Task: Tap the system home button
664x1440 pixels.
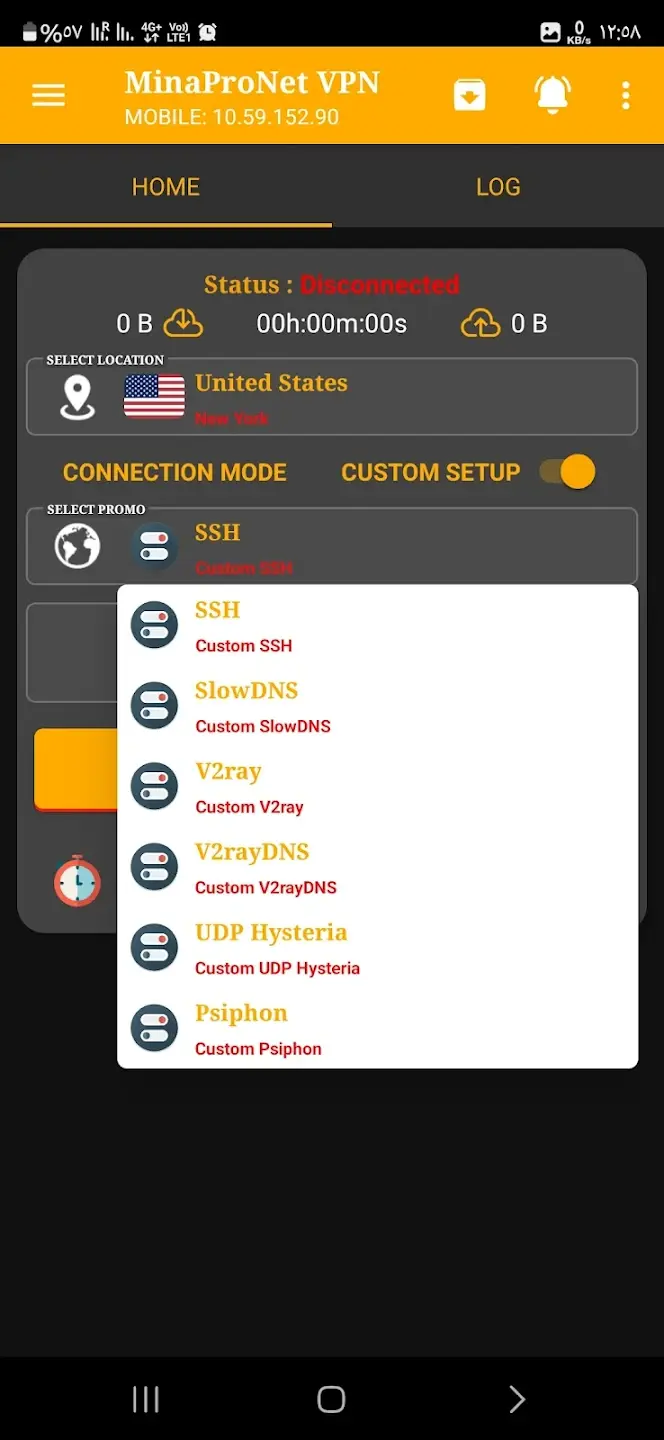Action: pyautogui.click(x=331, y=1399)
